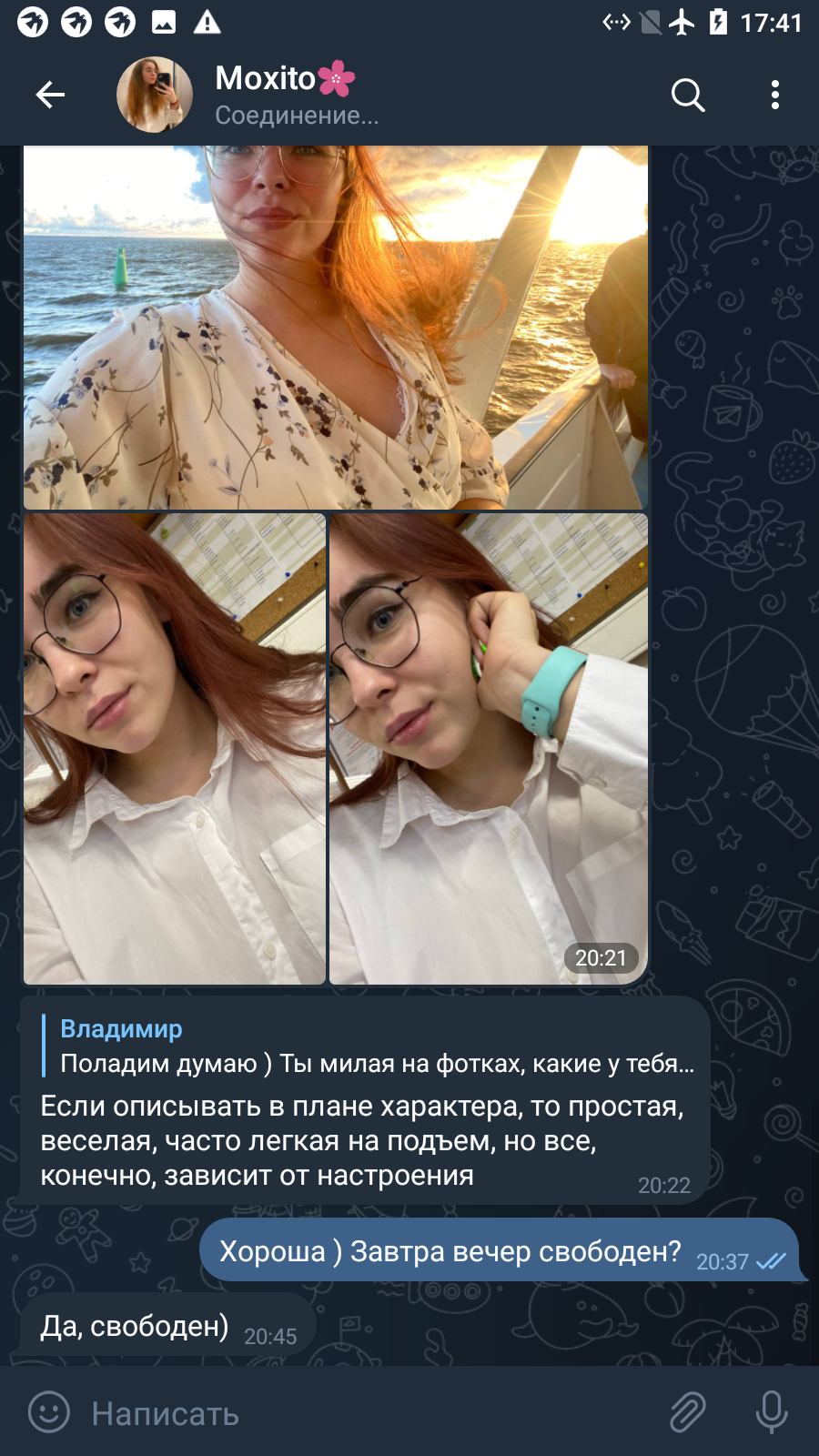819x1456 pixels.
Task: Open the sunset boat photo
Action: [336, 328]
